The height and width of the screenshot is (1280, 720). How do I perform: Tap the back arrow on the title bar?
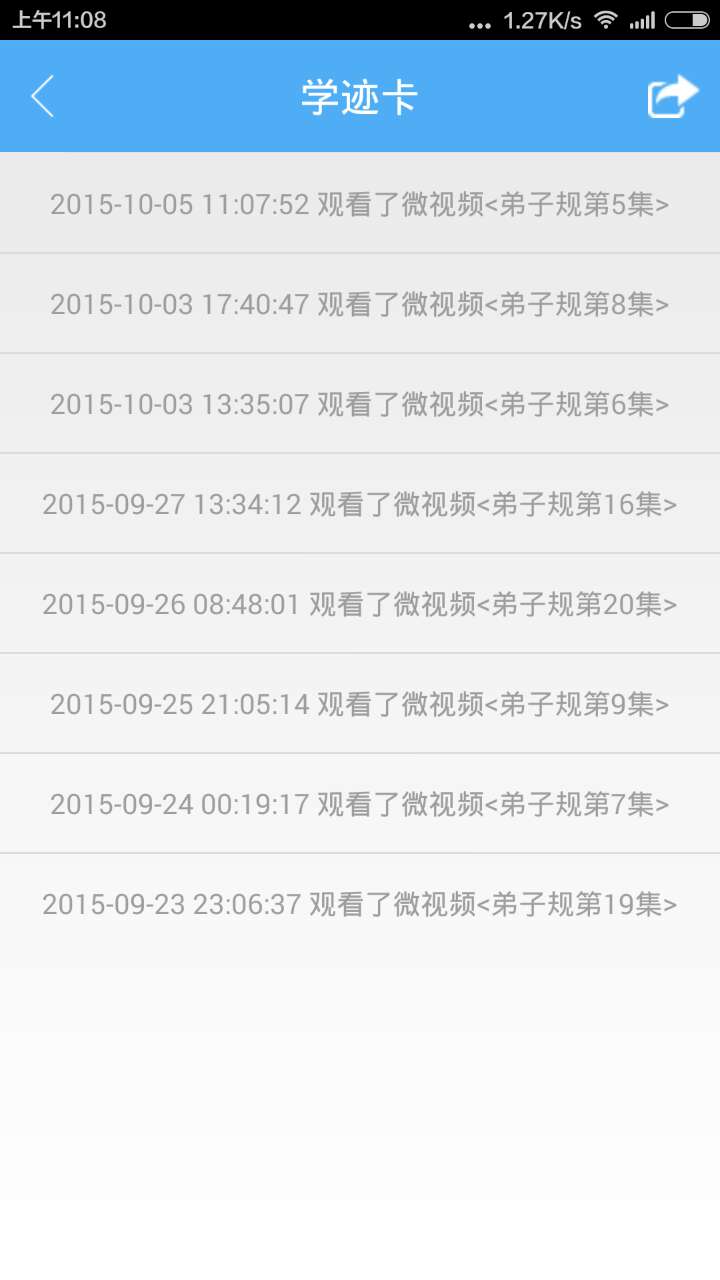coord(42,96)
